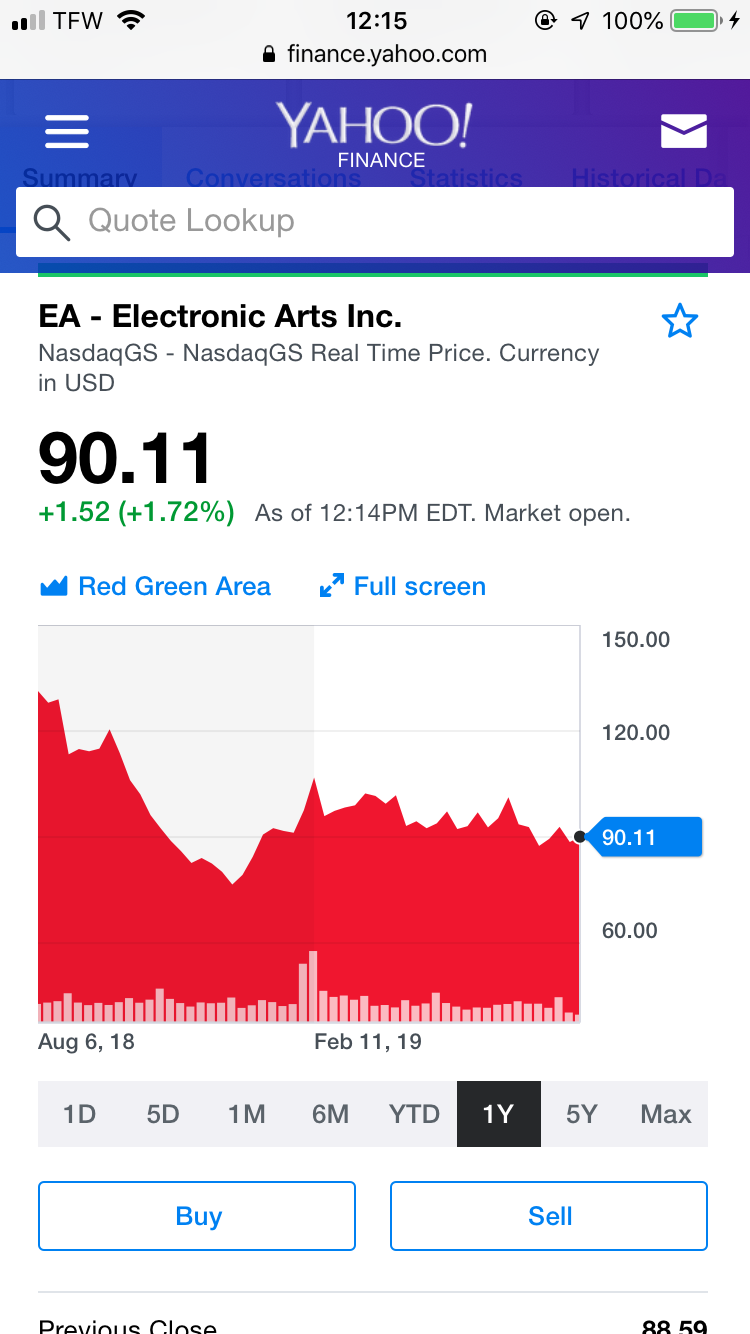Image resolution: width=750 pixels, height=1334 pixels.
Task: Change chart type via Red Green Area
Action: [x=155, y=586]
